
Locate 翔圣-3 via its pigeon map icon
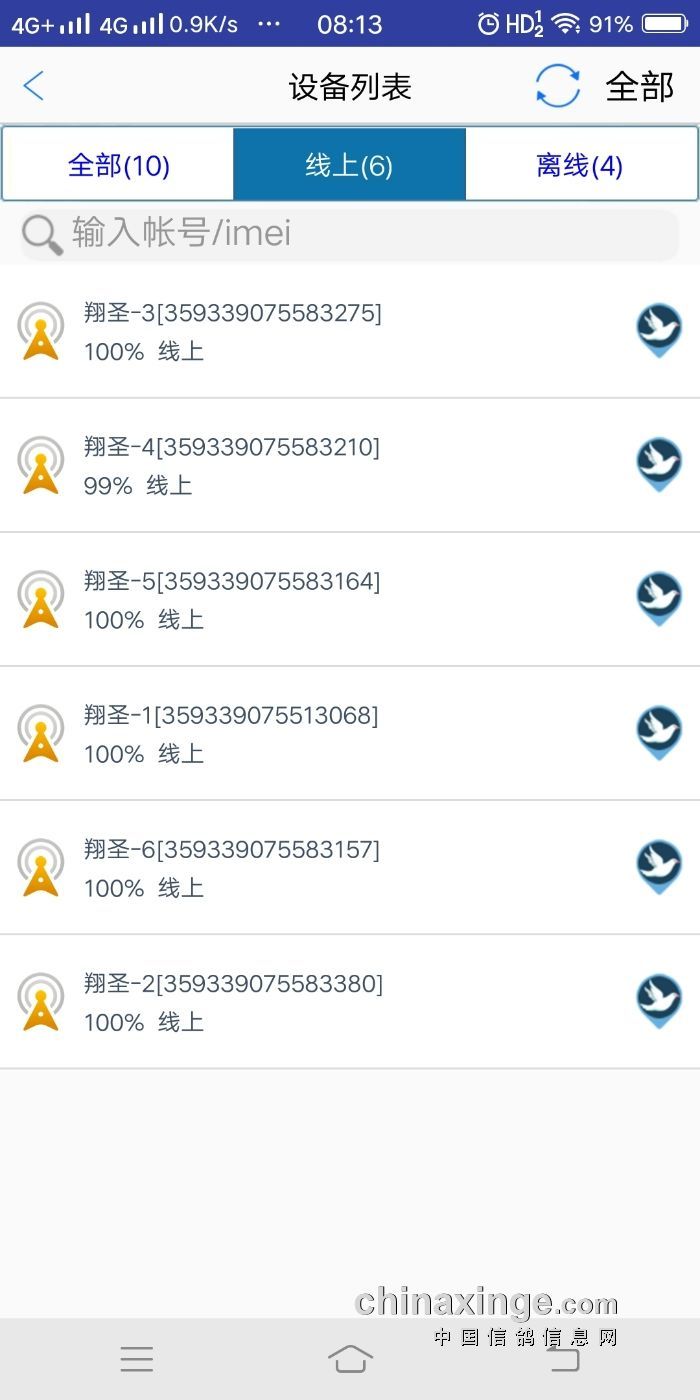tap(659, 330)
